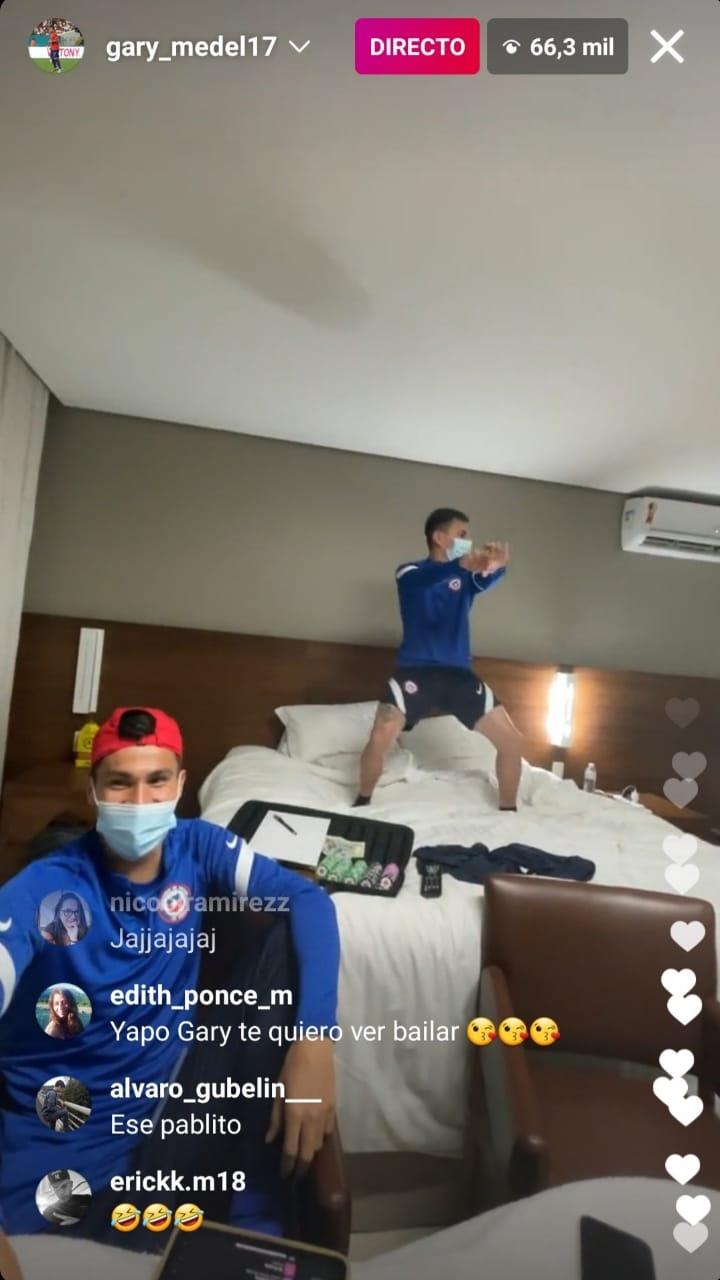
Task: Open erickk.m18's commenter profile
Action: pos(64,1197)
